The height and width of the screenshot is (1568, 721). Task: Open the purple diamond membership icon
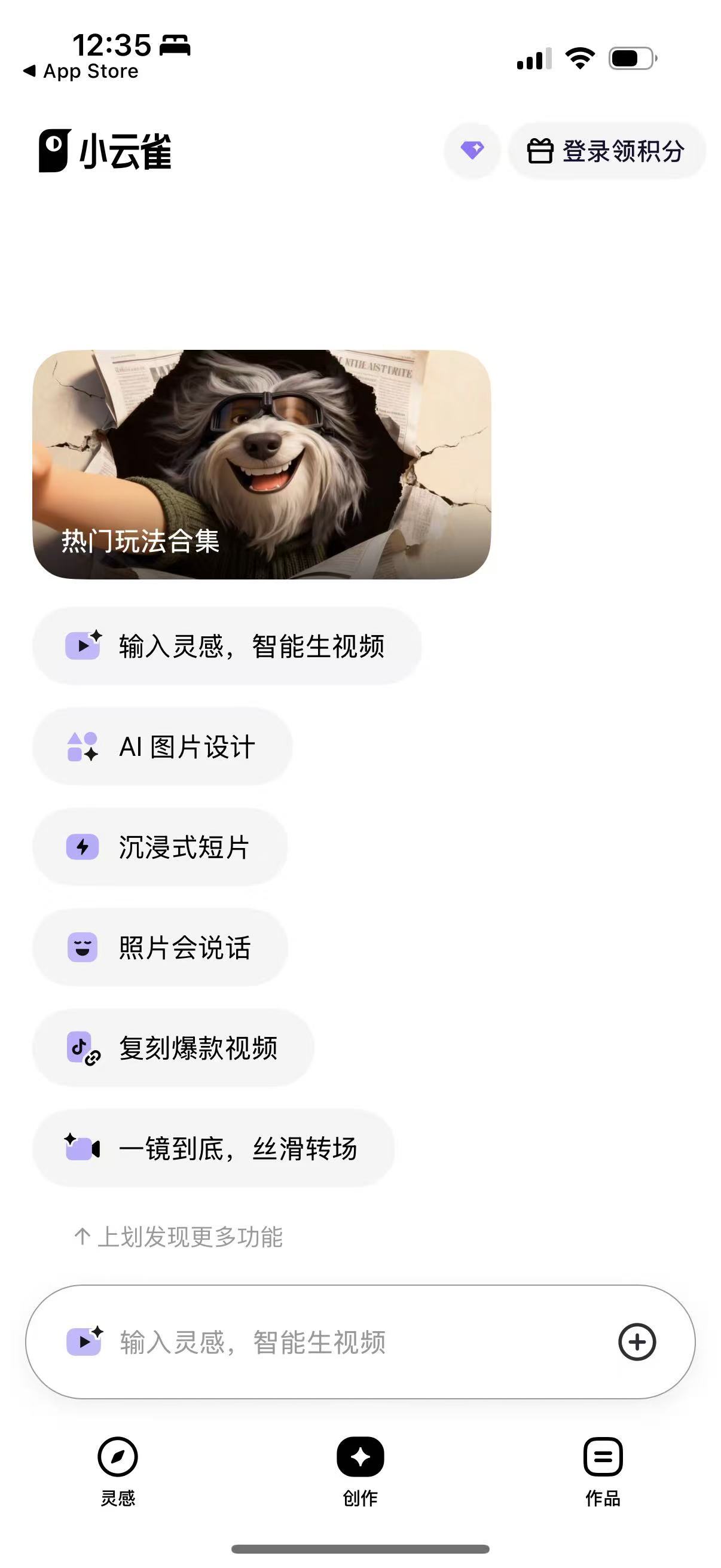pyautogui.click(x=472, y=150)
